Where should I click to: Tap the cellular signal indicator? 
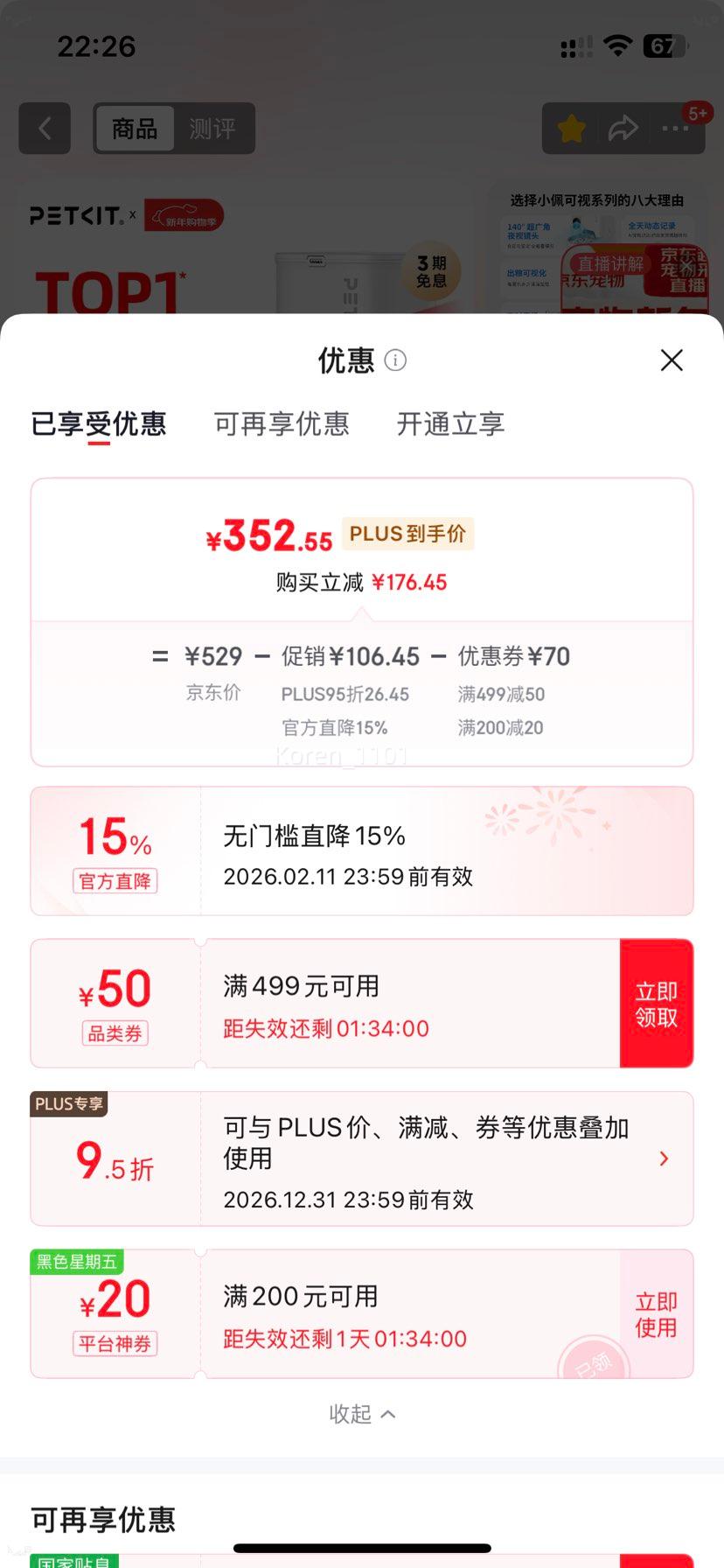[574, 46]
